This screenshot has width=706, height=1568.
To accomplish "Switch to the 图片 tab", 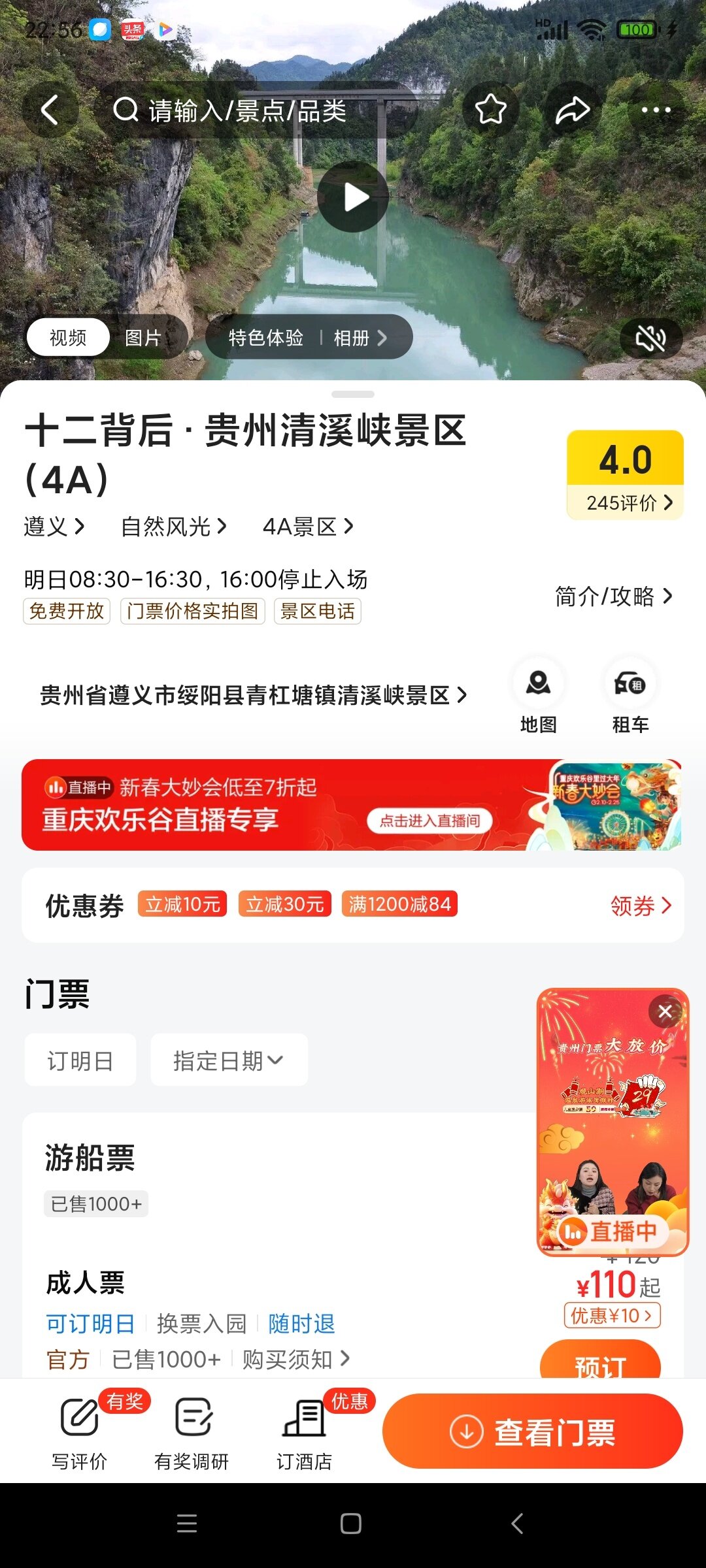I will 143,338.
